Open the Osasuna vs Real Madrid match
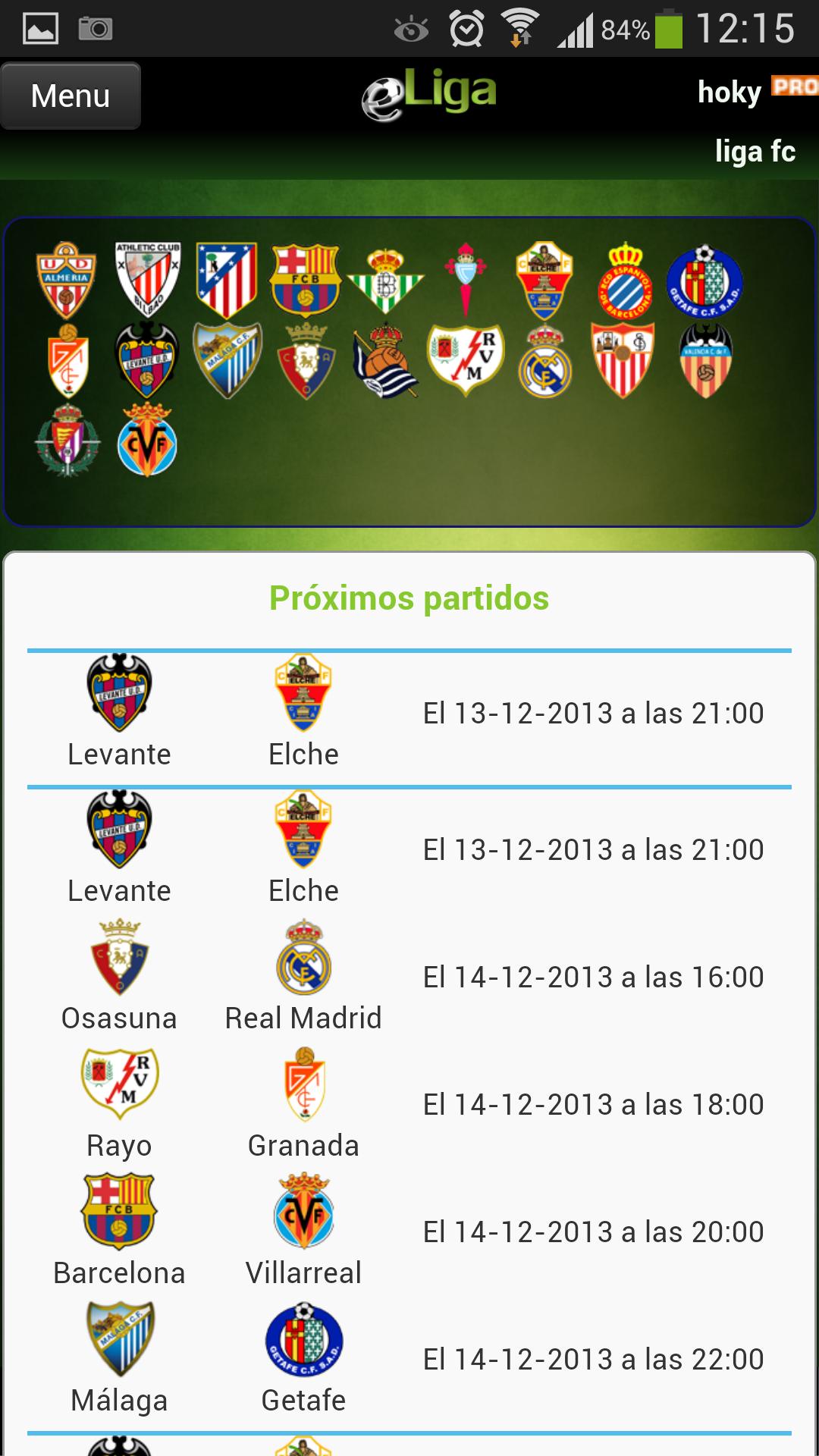 click(x=409, y=977)
